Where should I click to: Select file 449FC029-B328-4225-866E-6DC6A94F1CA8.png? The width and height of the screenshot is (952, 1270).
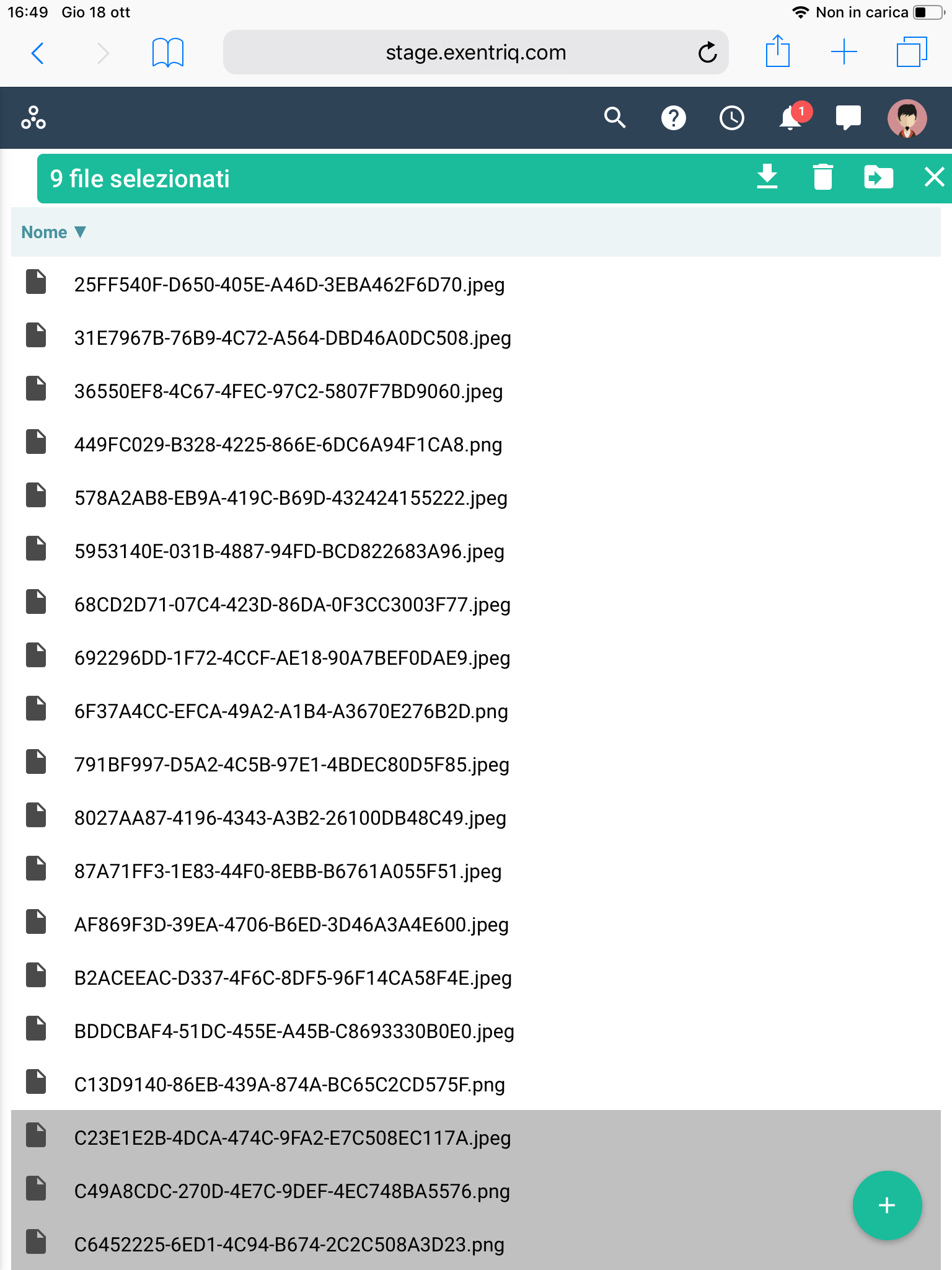tap(288, 445)
